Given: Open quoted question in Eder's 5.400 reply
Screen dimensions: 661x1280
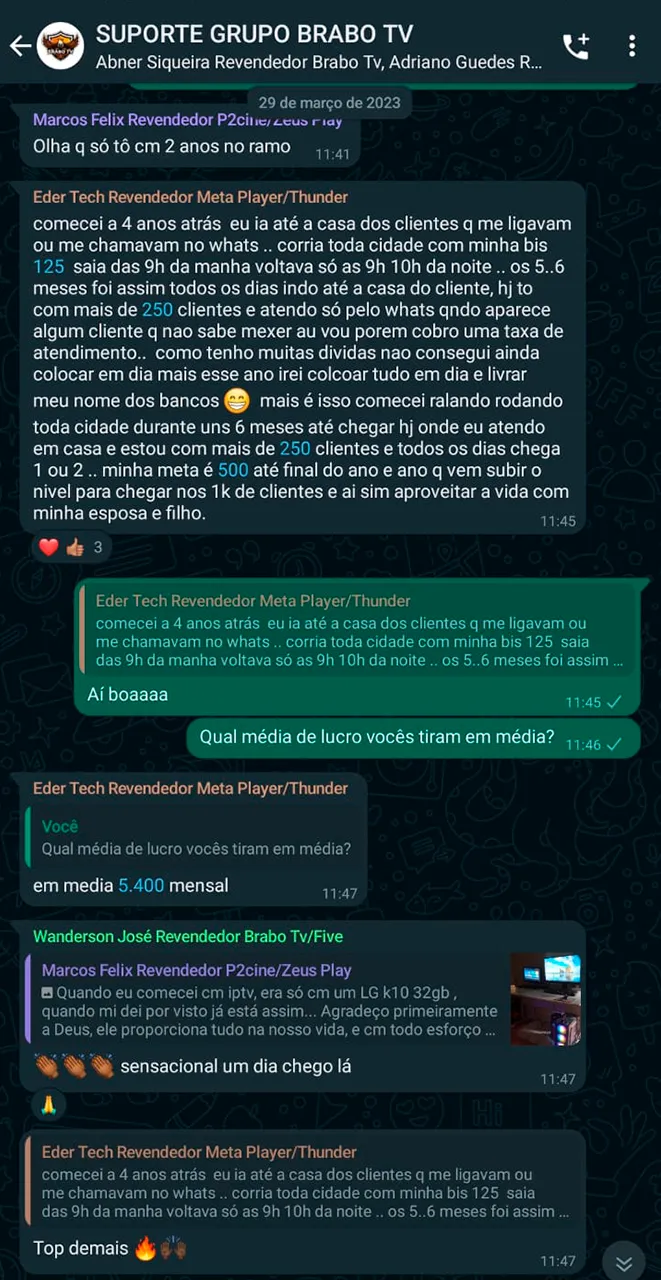Looking at the screenshot, I should pyautogui.click(x=195, y=838).
